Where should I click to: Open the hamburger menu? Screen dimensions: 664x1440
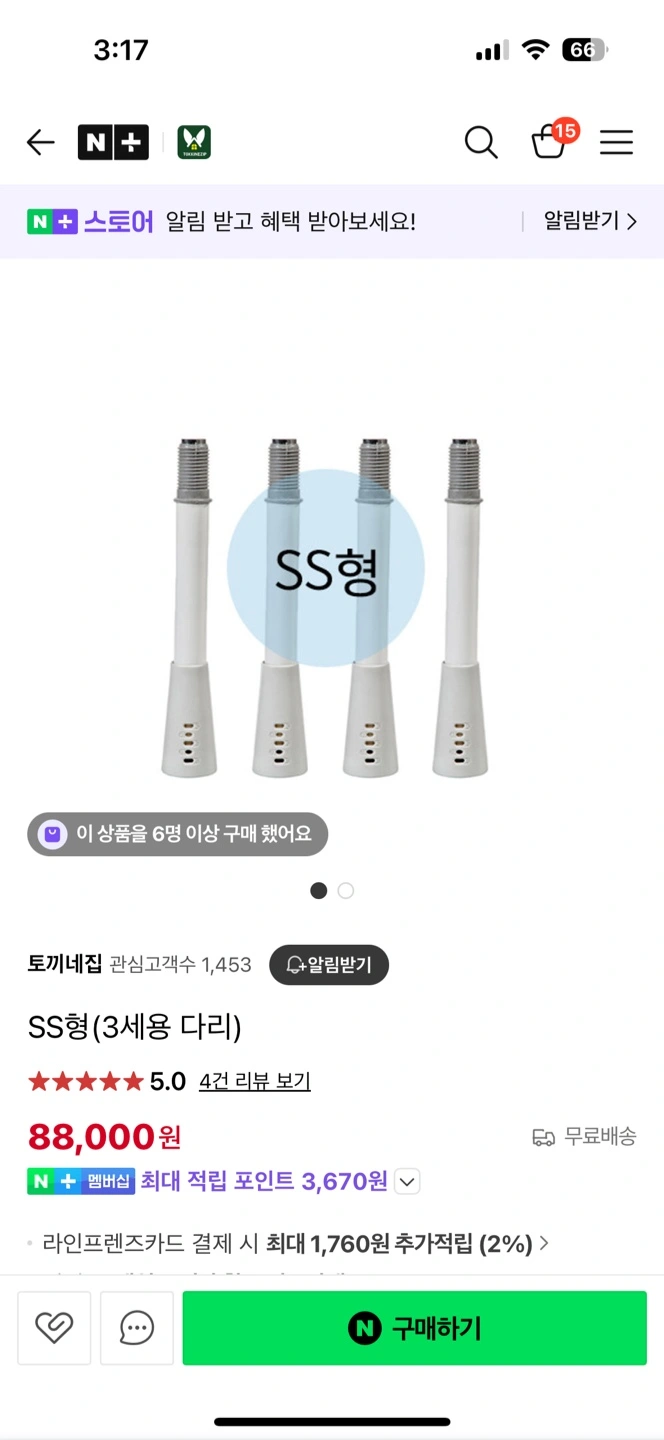(616, 143)
